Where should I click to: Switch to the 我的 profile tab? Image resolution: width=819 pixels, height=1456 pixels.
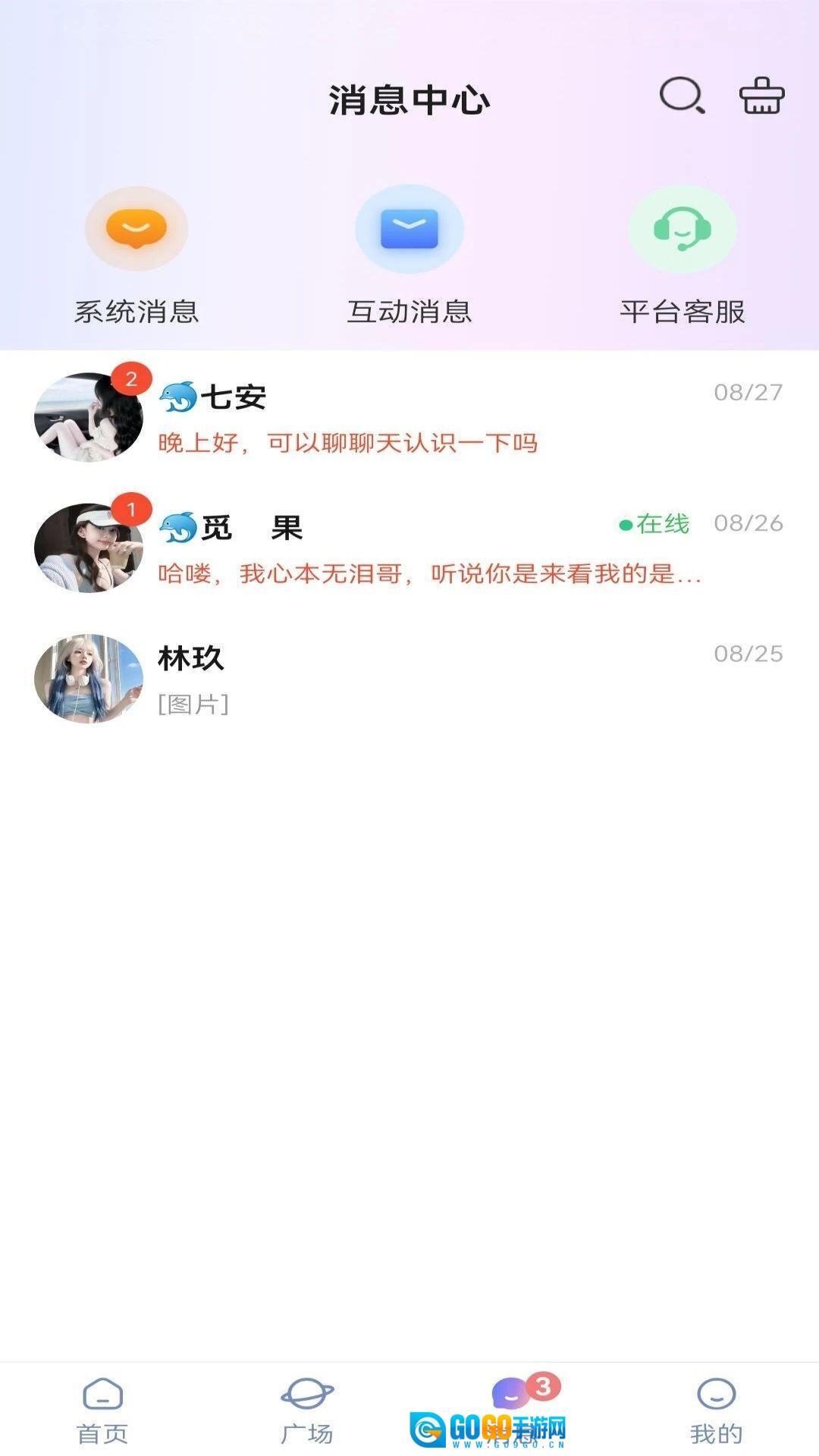716,1410
